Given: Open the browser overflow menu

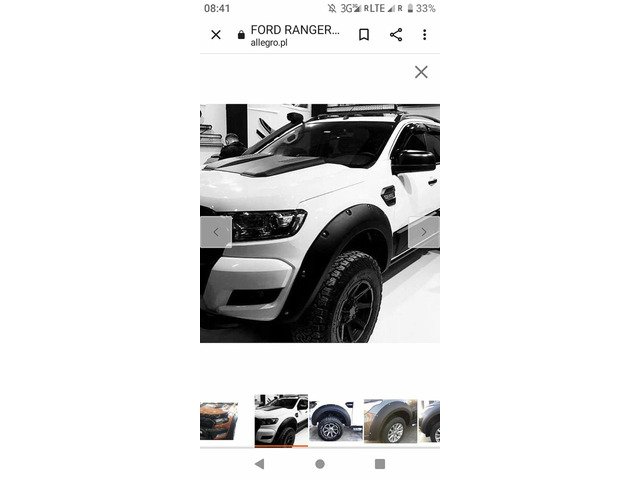Looking at the screenshot, I should coord(424,35).
